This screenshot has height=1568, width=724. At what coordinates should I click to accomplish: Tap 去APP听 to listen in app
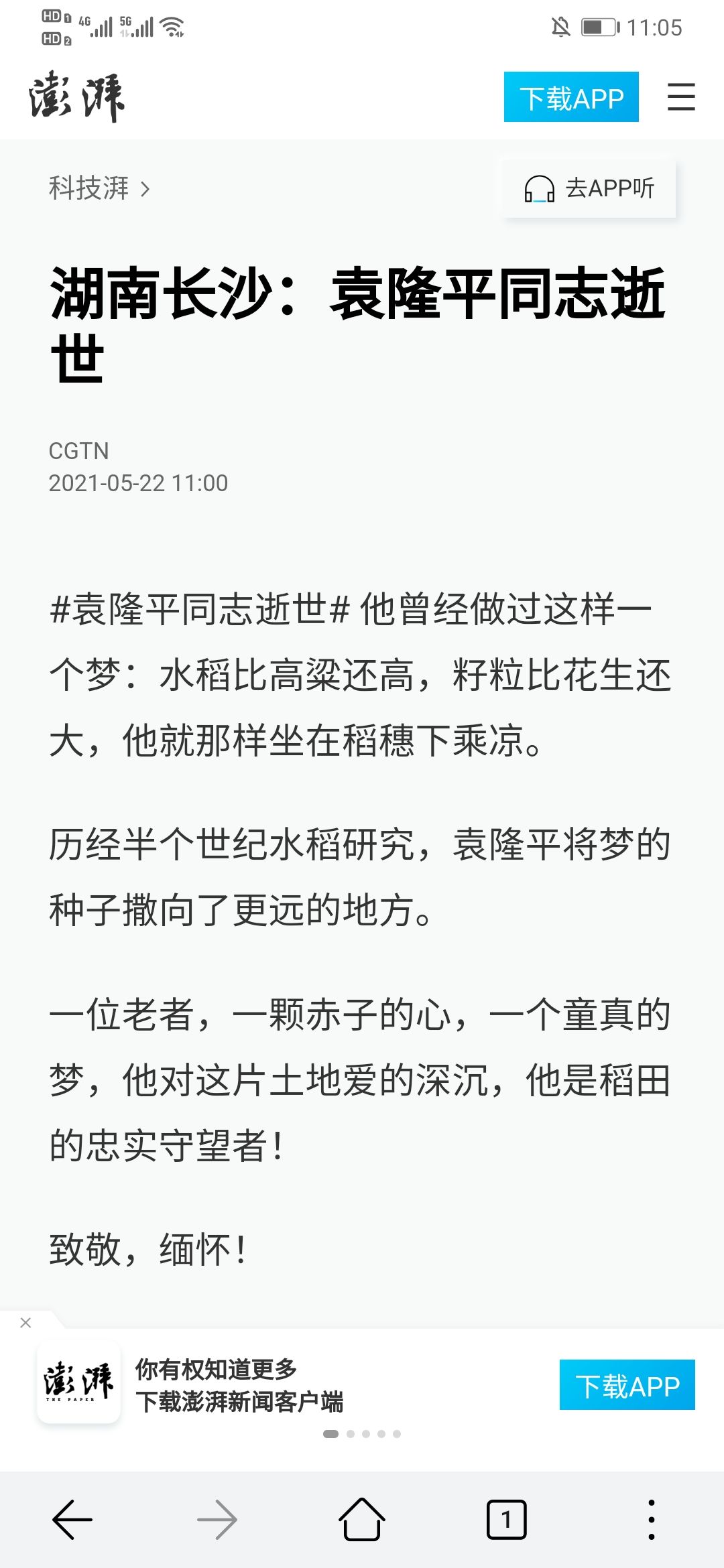(589, 188)
